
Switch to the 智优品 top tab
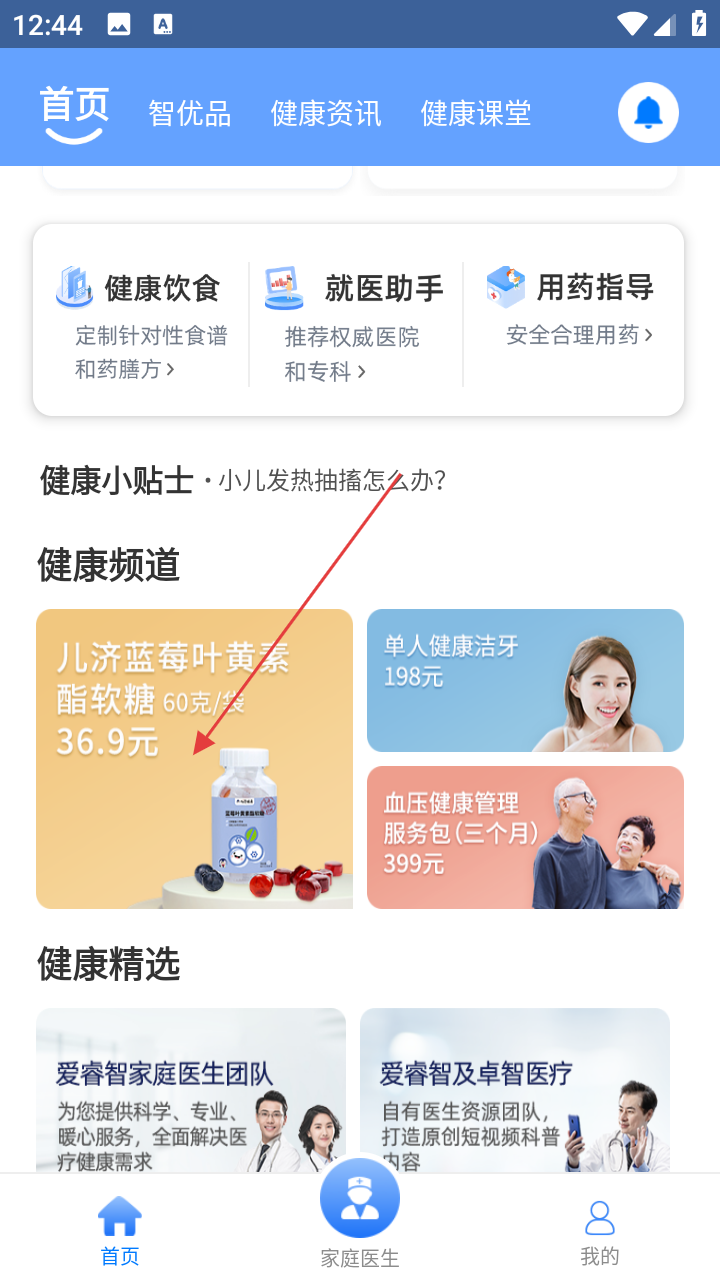click(x=190, y=114)
